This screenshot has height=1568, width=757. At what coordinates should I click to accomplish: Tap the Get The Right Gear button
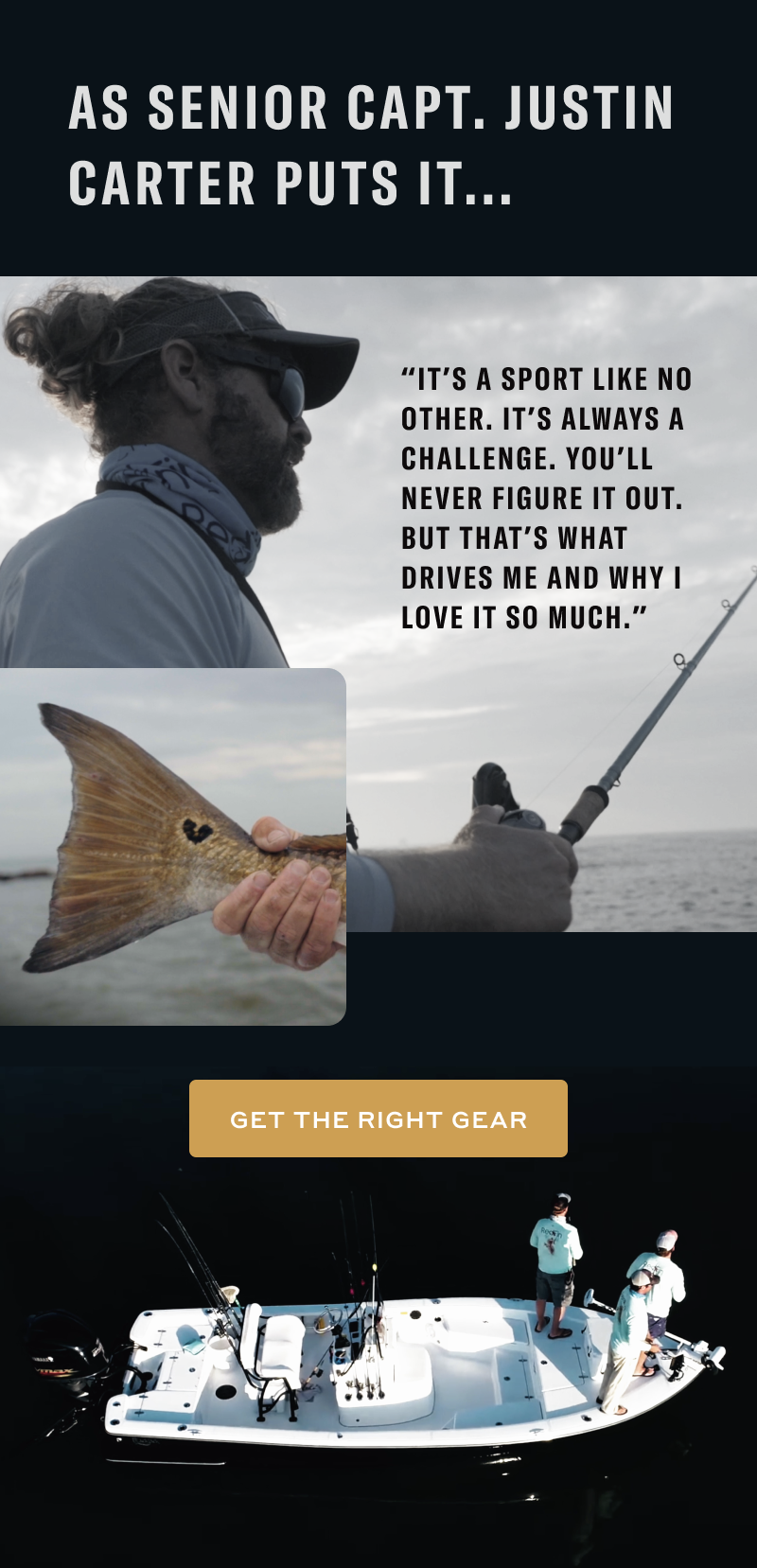tap(378, 1119)
